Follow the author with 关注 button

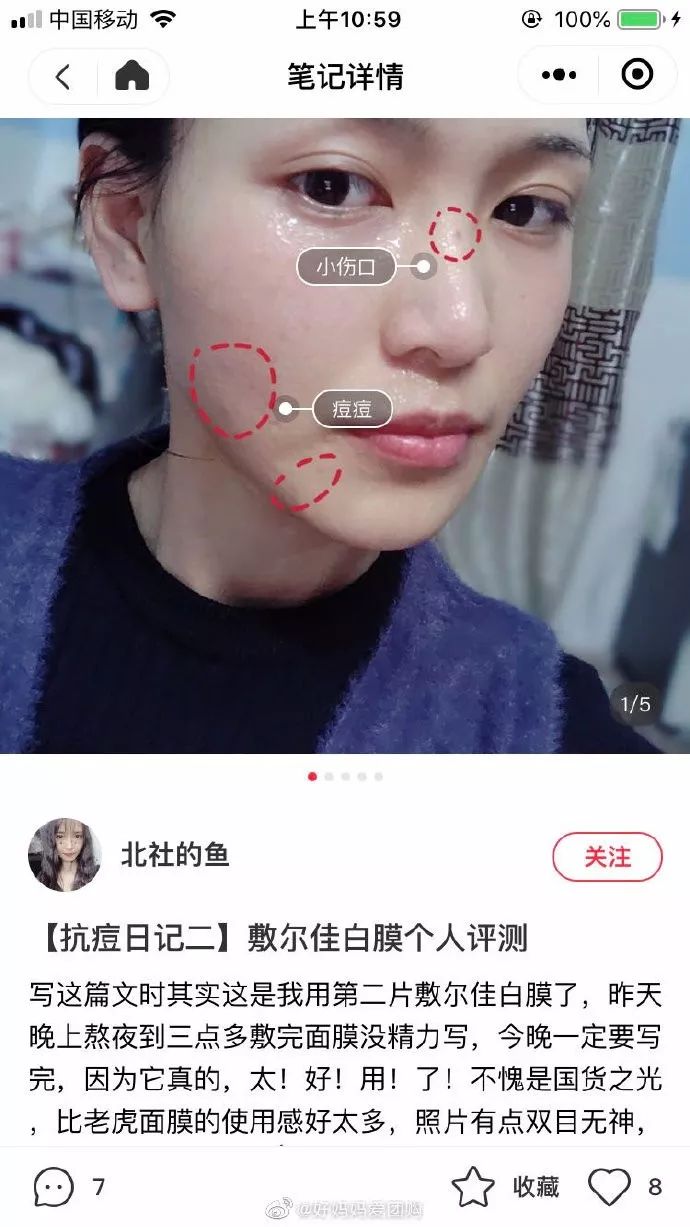(607, 857)
